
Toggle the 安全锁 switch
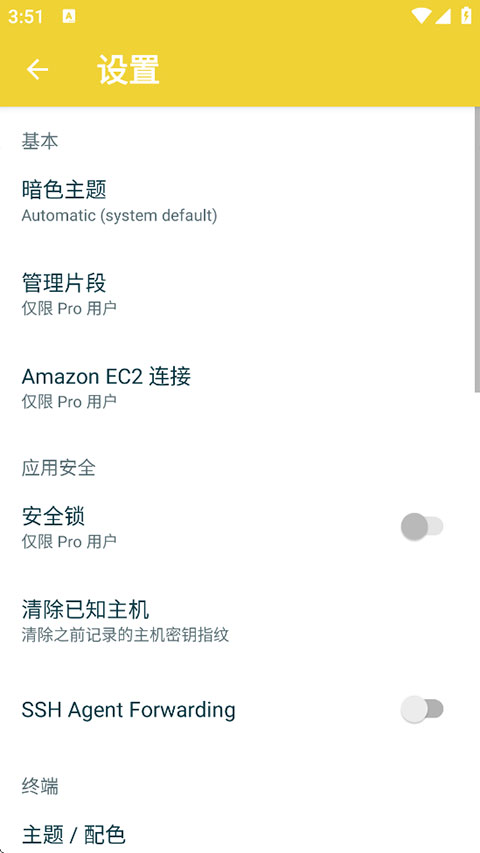tap(422, 527)
